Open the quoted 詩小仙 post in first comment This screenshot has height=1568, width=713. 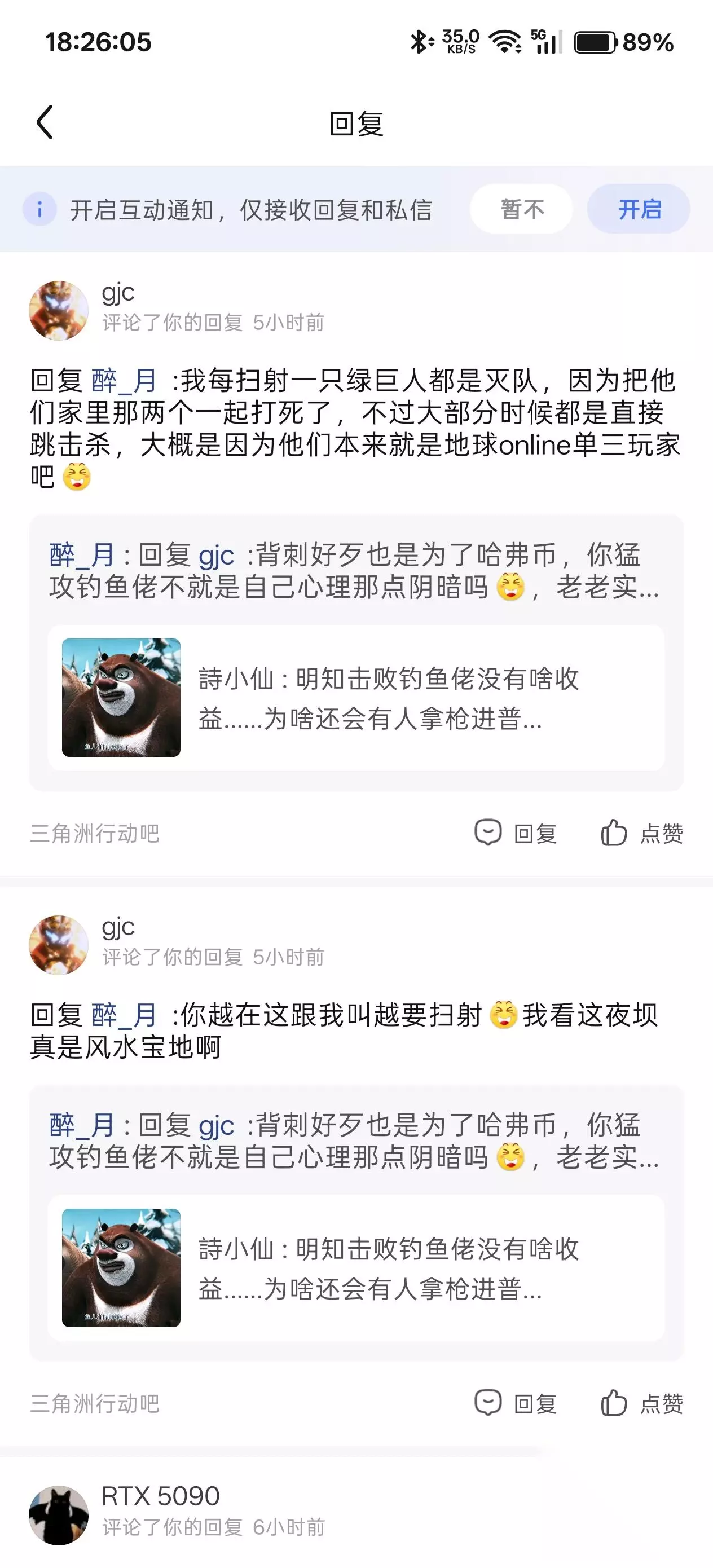coord(356,698)
